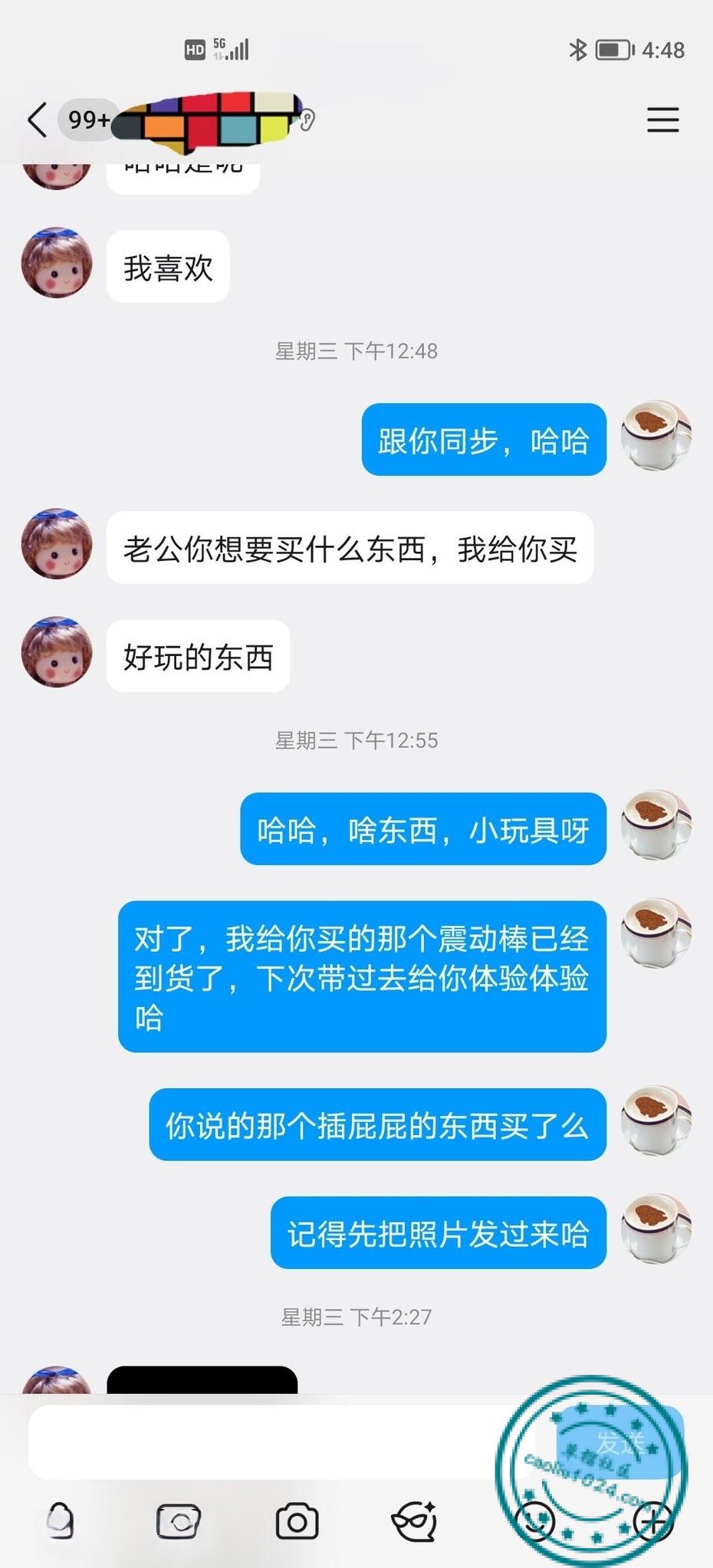Open the voice message microphone

click(x=61, y=1521)
